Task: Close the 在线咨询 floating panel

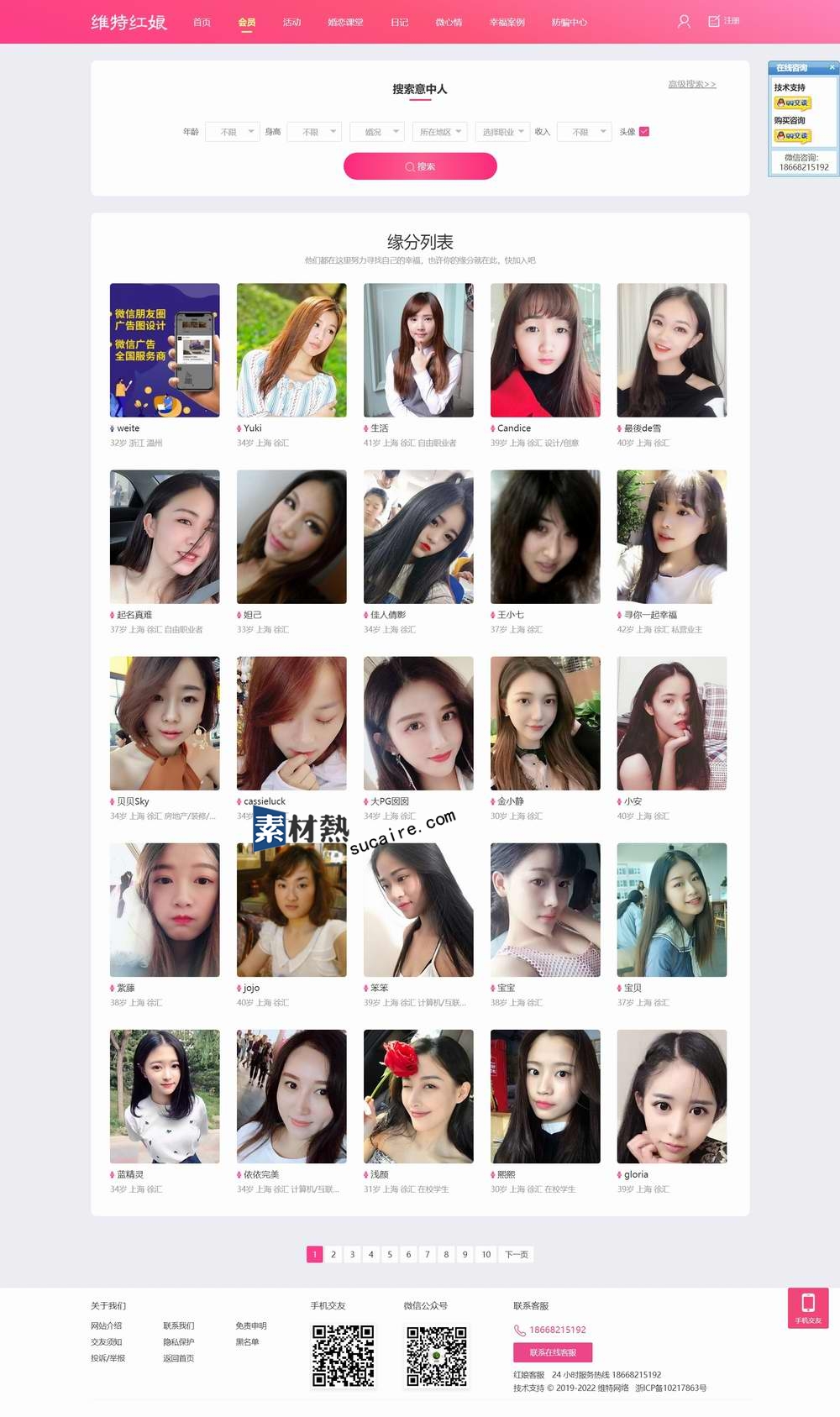Action: 832,67
